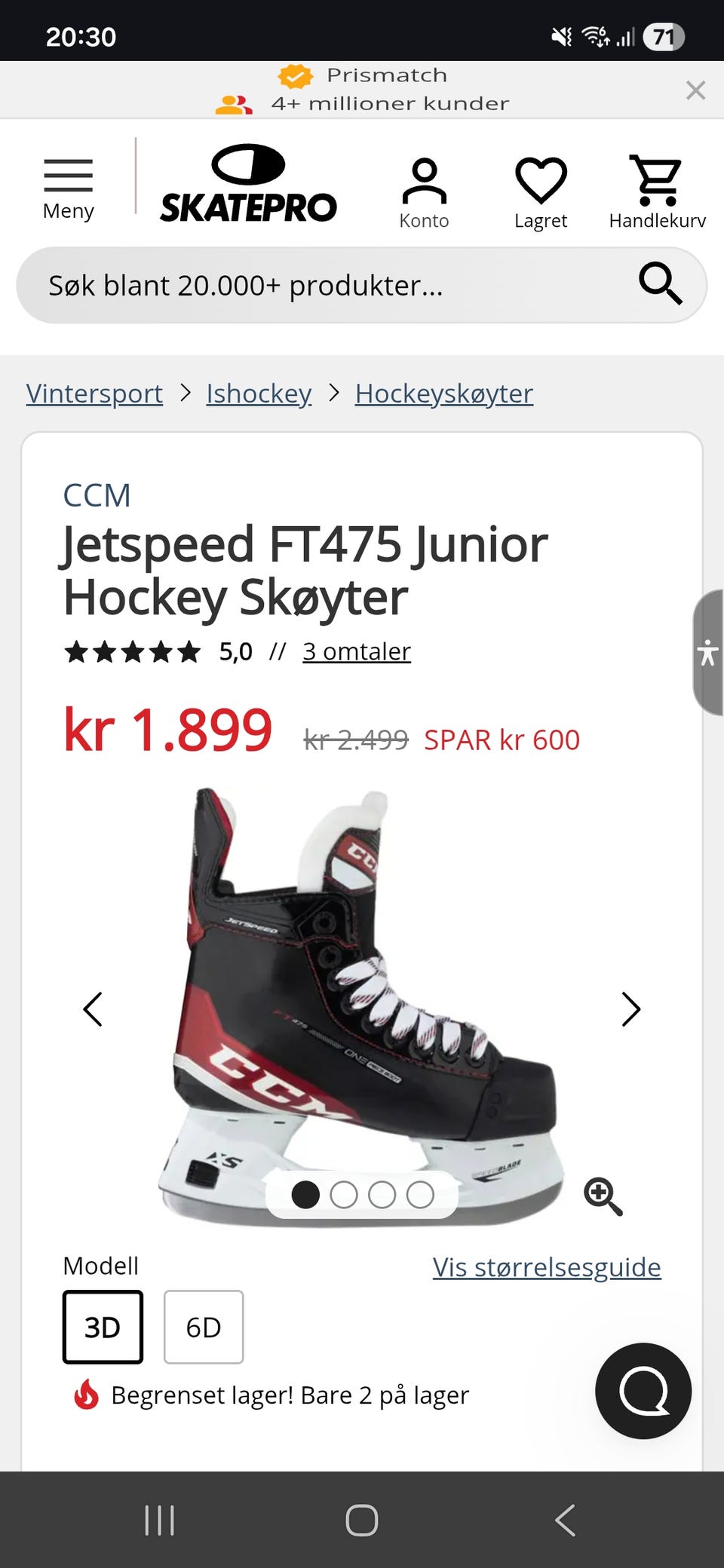Read the 3 omtaler reviews

357,651
